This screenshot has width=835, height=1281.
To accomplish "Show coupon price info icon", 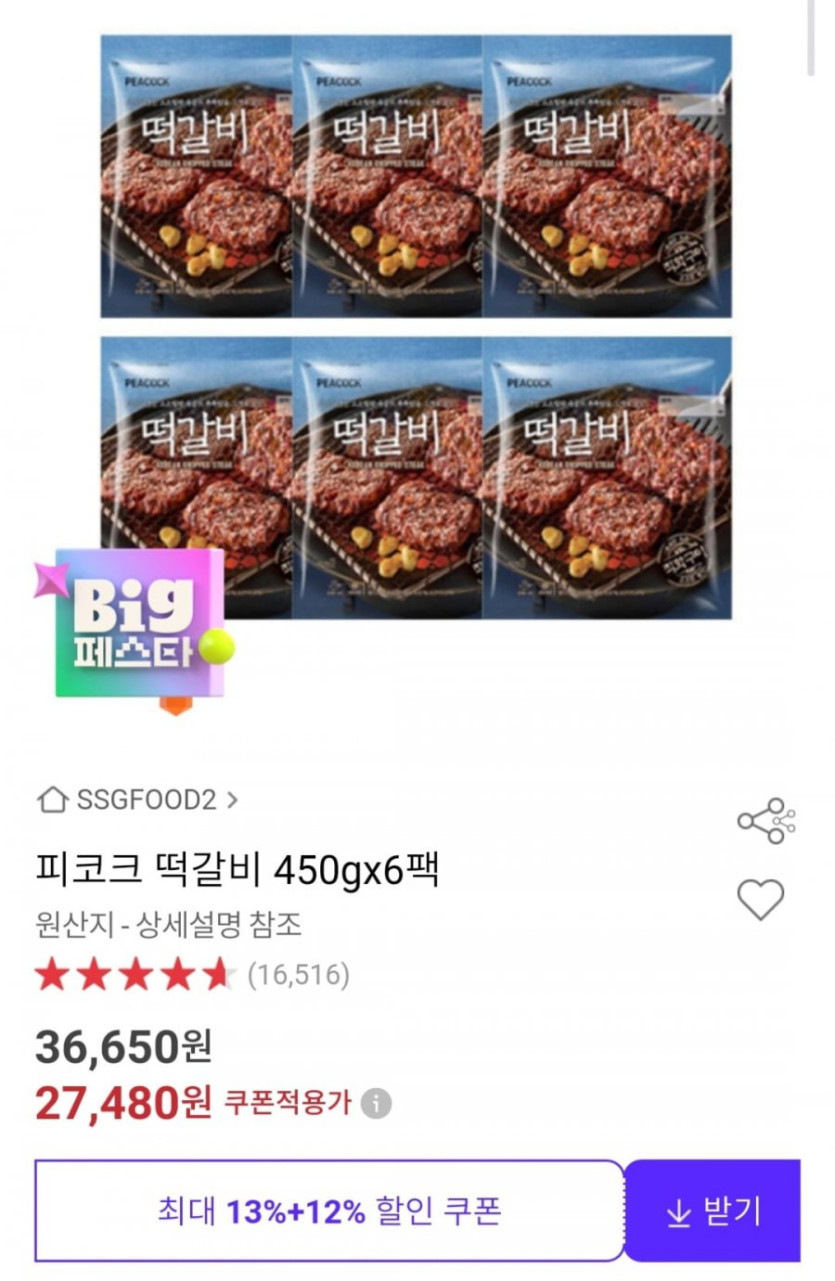I will click(x=376, y=1104).
